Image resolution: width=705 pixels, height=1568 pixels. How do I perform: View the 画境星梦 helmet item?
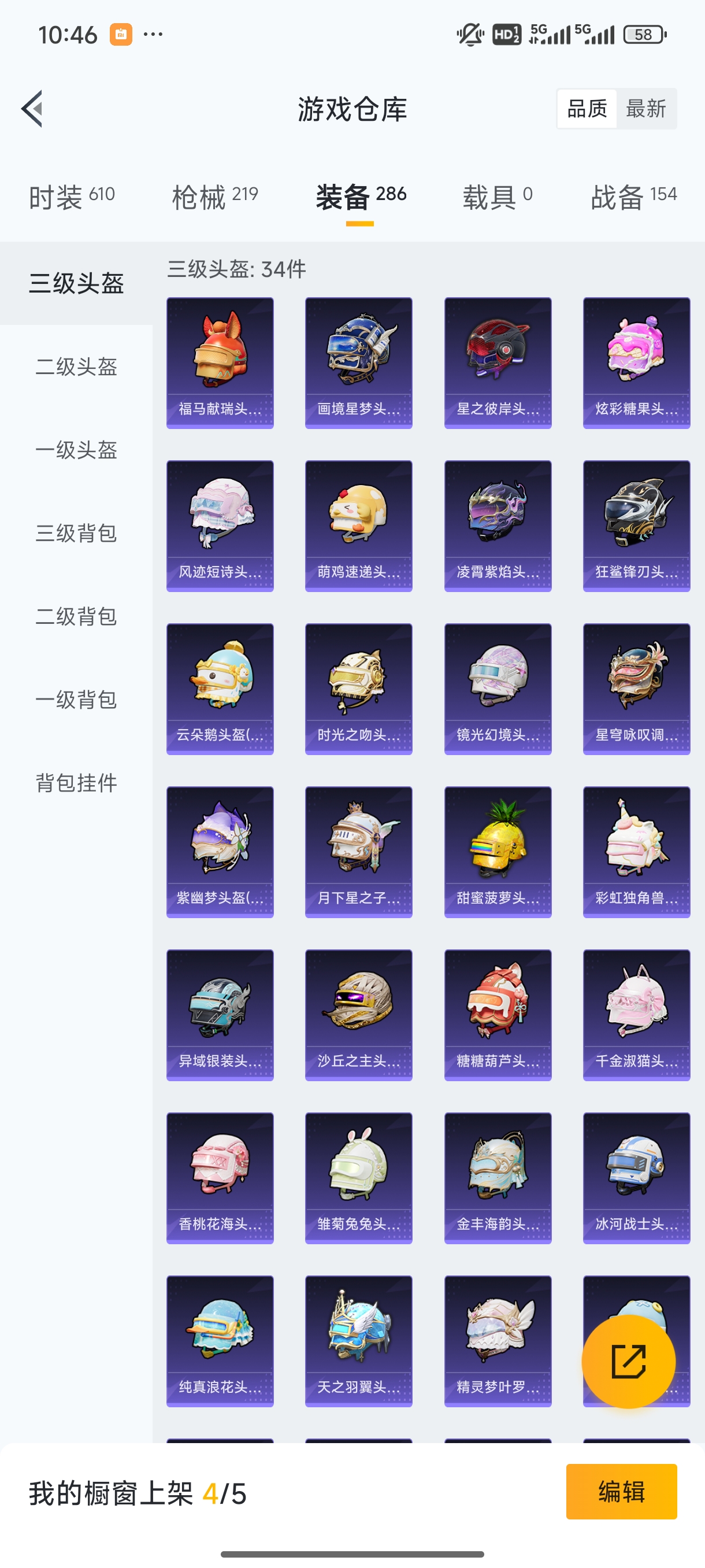coord(358,363)
